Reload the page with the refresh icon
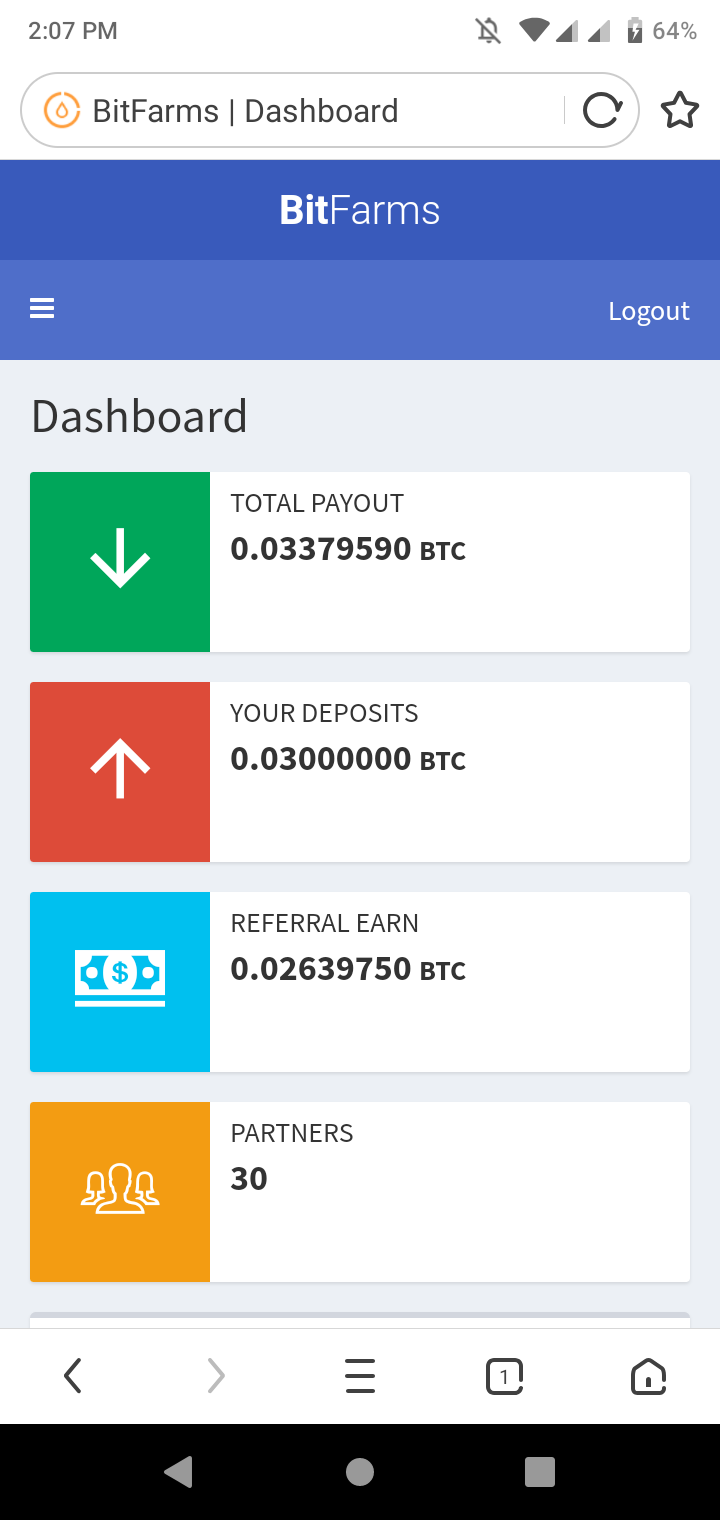The height and width of the screenshot is (1520, 720). click(602, 110)
